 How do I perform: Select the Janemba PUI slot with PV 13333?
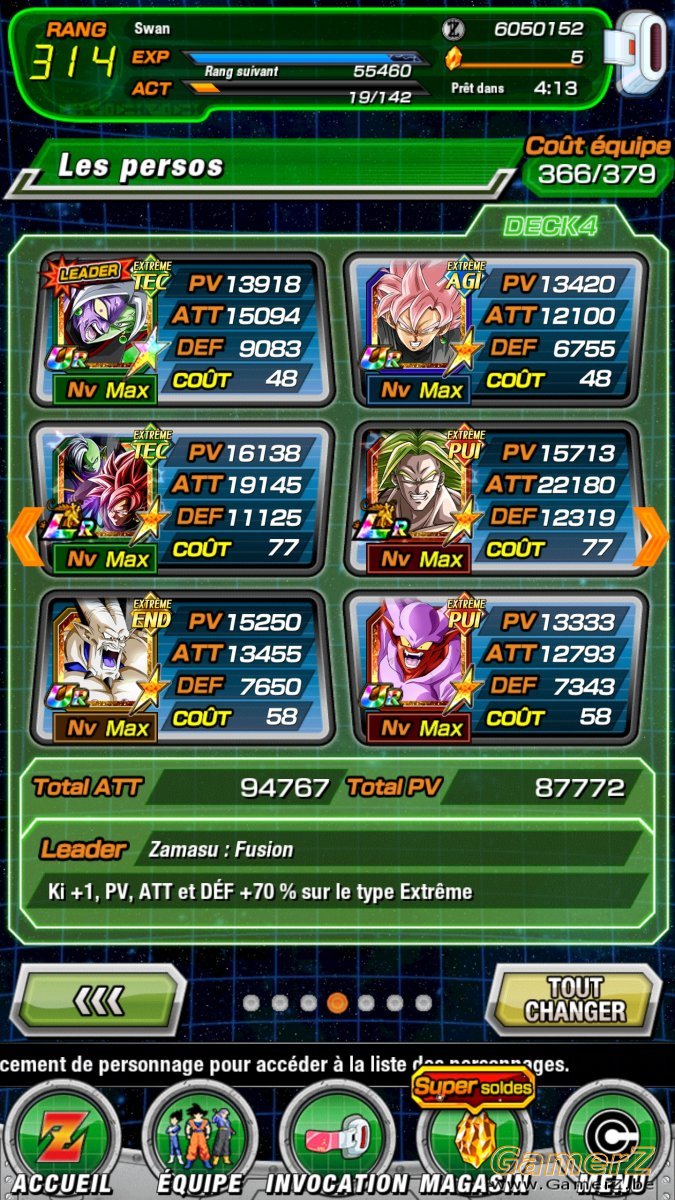click(494, 667)
